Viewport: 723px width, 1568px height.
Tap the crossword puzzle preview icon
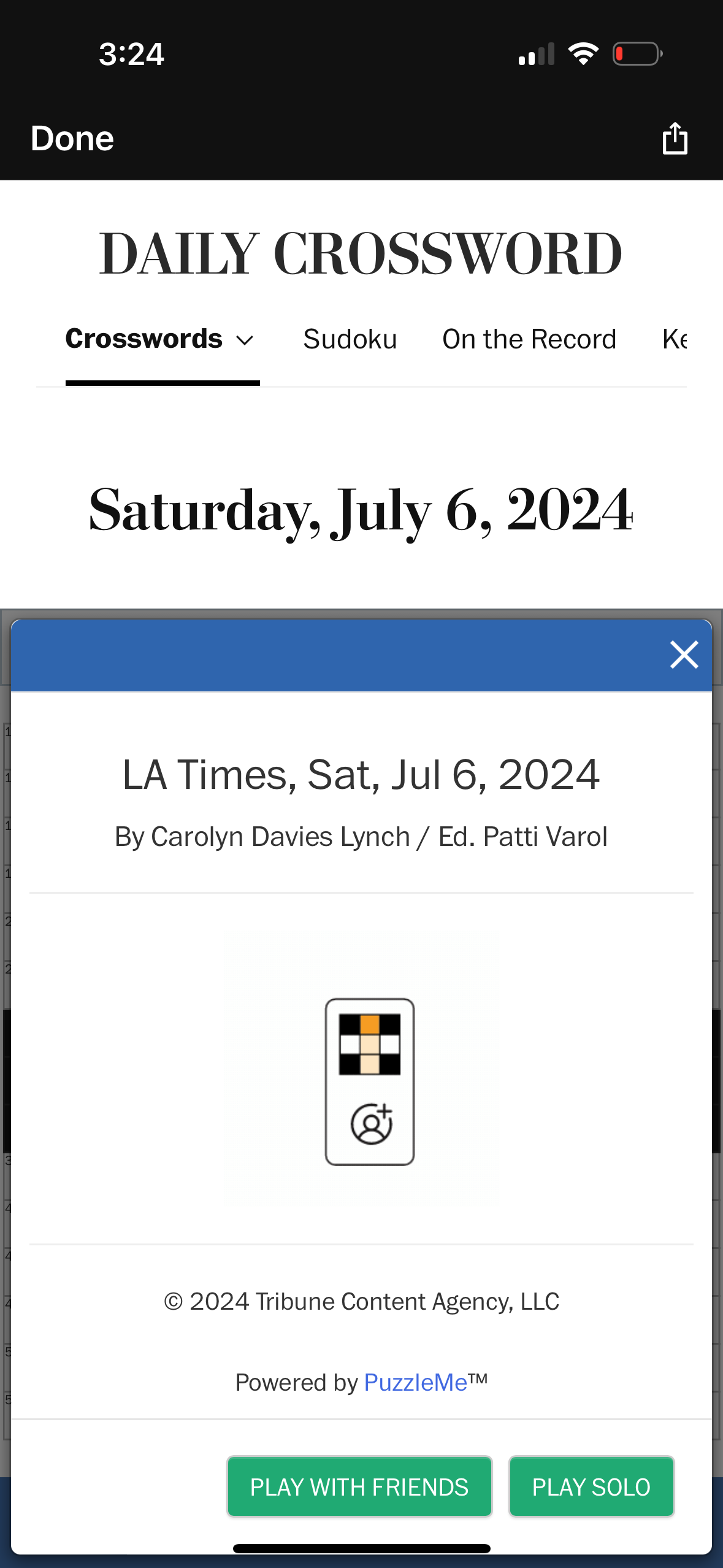click(x=370, y=1043)
